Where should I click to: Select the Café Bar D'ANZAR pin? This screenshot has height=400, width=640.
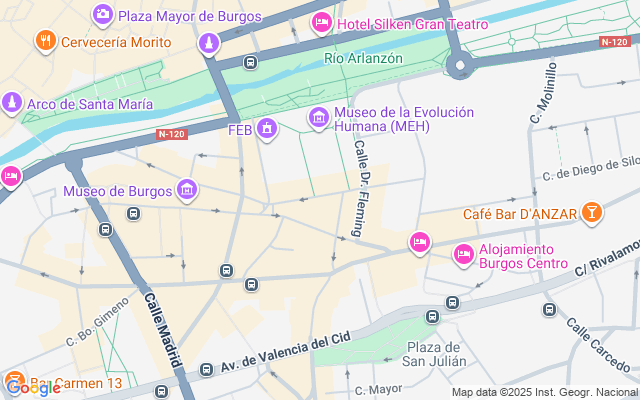[x=591, y=213]
